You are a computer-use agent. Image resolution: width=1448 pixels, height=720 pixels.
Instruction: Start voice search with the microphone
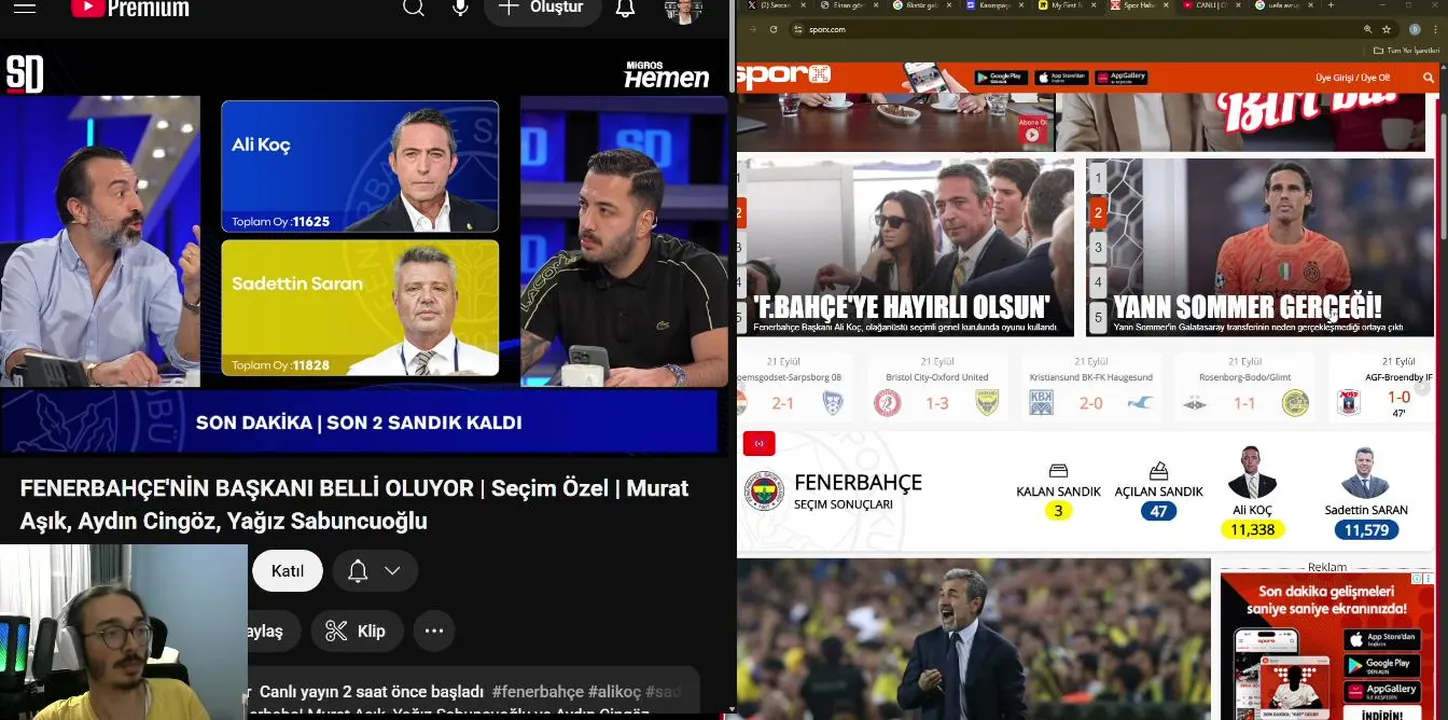click(460, 8)
